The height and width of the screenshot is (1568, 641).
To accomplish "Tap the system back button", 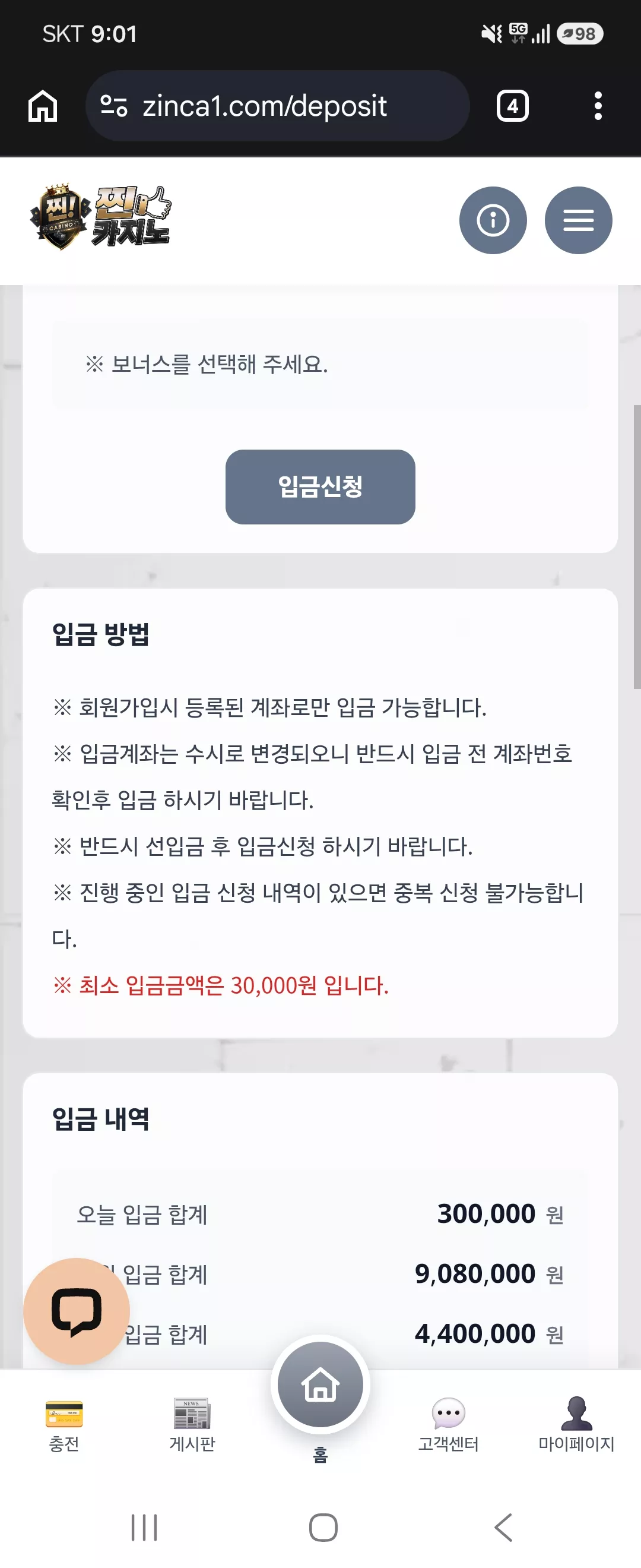I will click(503, 1527).
